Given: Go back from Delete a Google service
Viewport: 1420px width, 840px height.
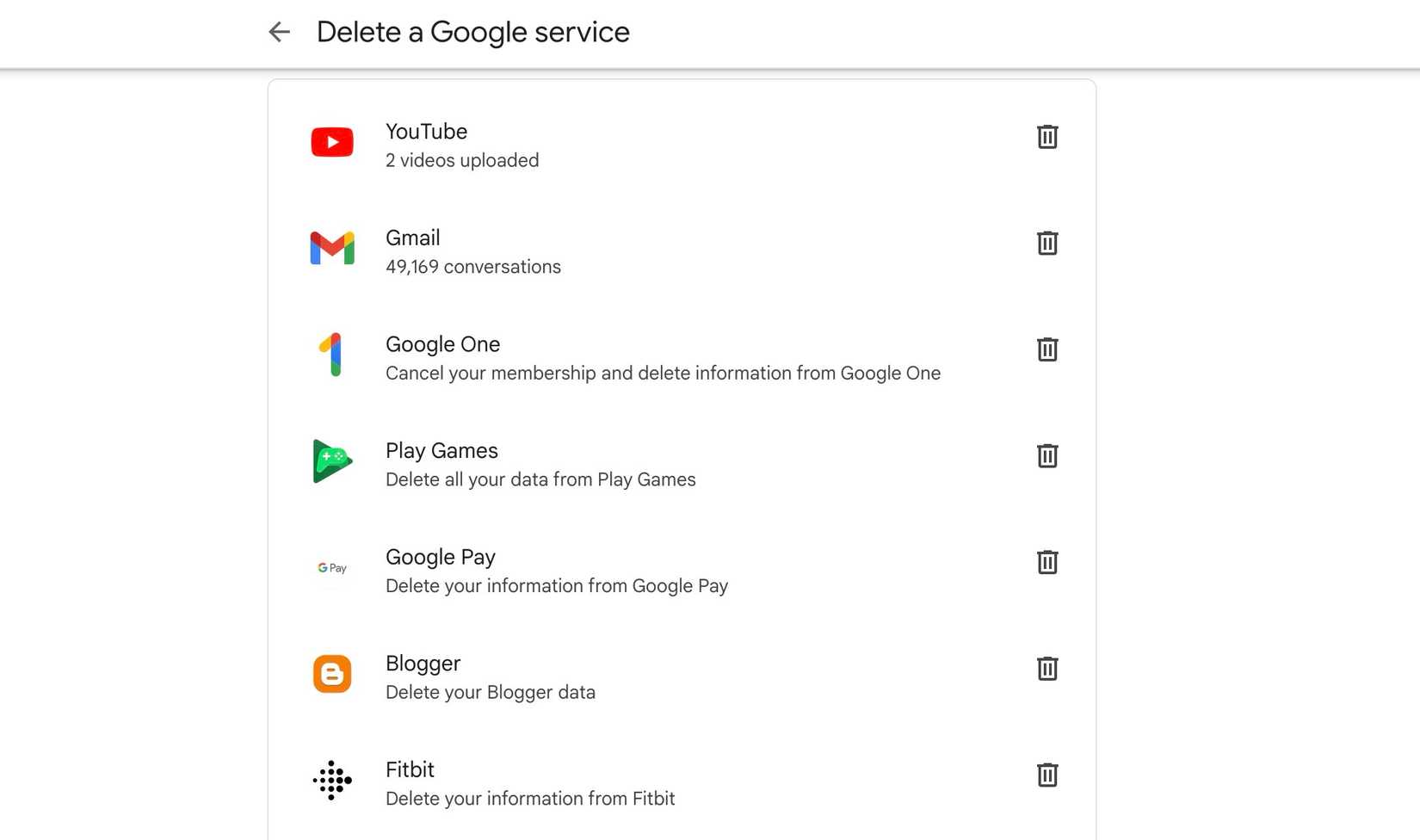Looking at the screenshot, I should click(279, 33).
